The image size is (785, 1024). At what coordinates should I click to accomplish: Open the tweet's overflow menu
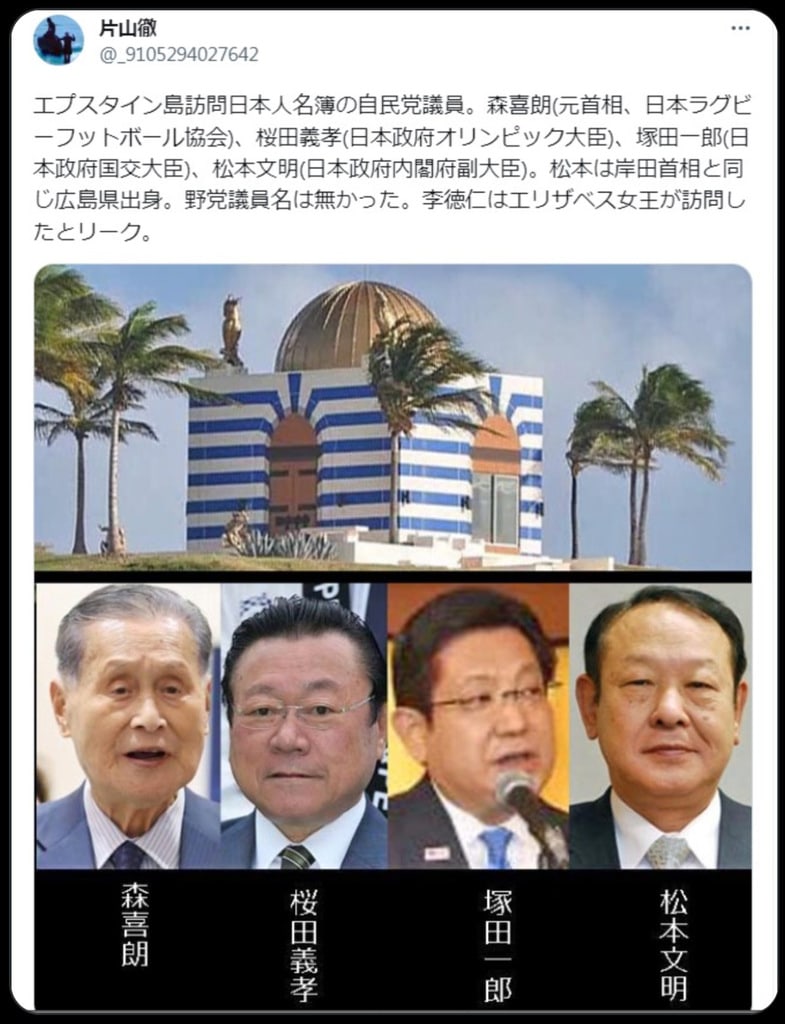(x=740, y=28)
